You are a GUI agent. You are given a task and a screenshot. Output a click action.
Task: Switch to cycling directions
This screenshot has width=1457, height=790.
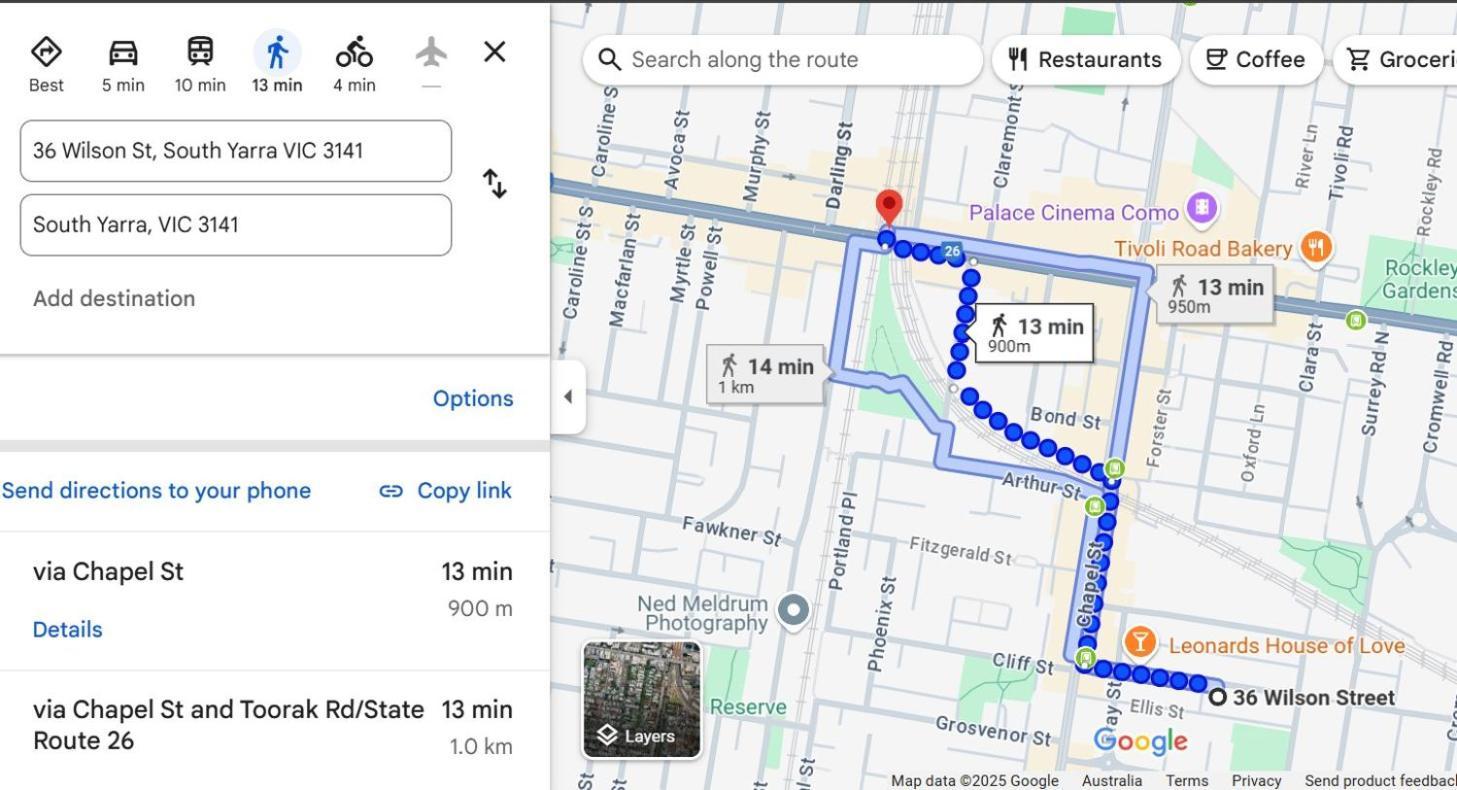tap(354, 64)
